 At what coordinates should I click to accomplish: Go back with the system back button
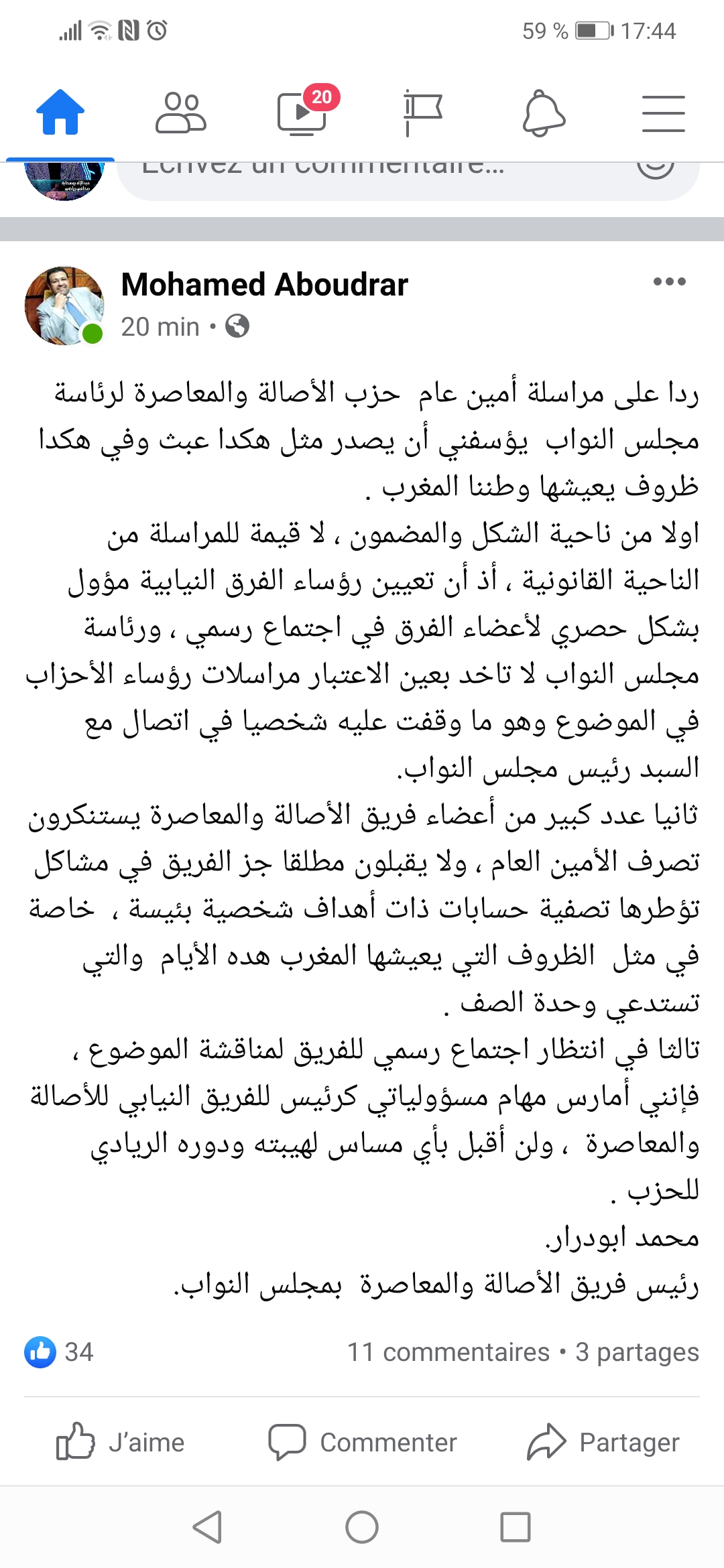tap(207, 1527)
